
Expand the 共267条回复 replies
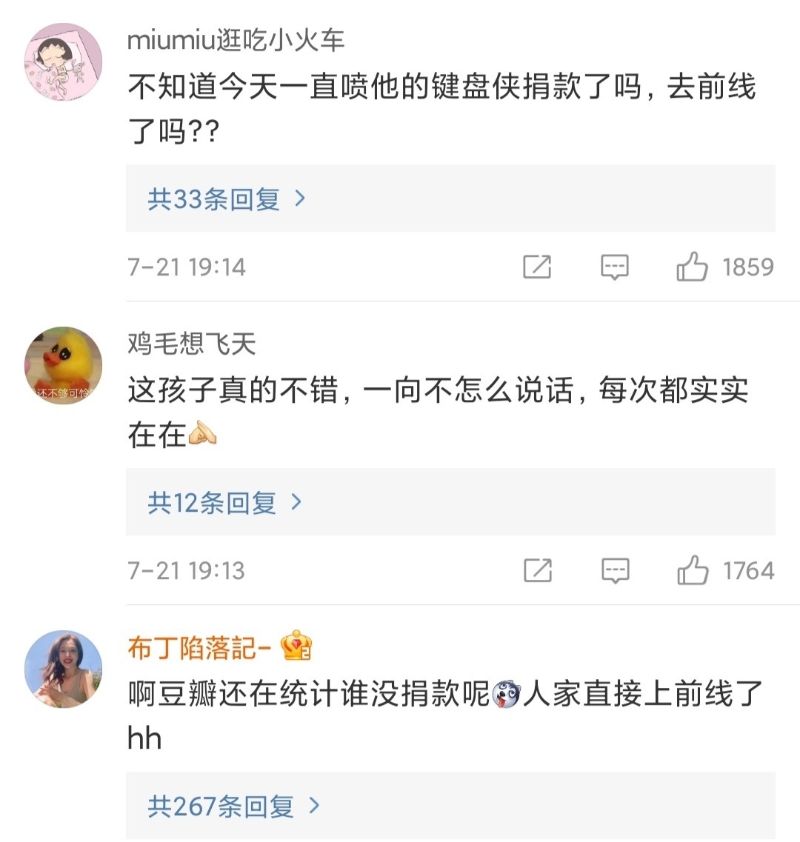point(234,806)
